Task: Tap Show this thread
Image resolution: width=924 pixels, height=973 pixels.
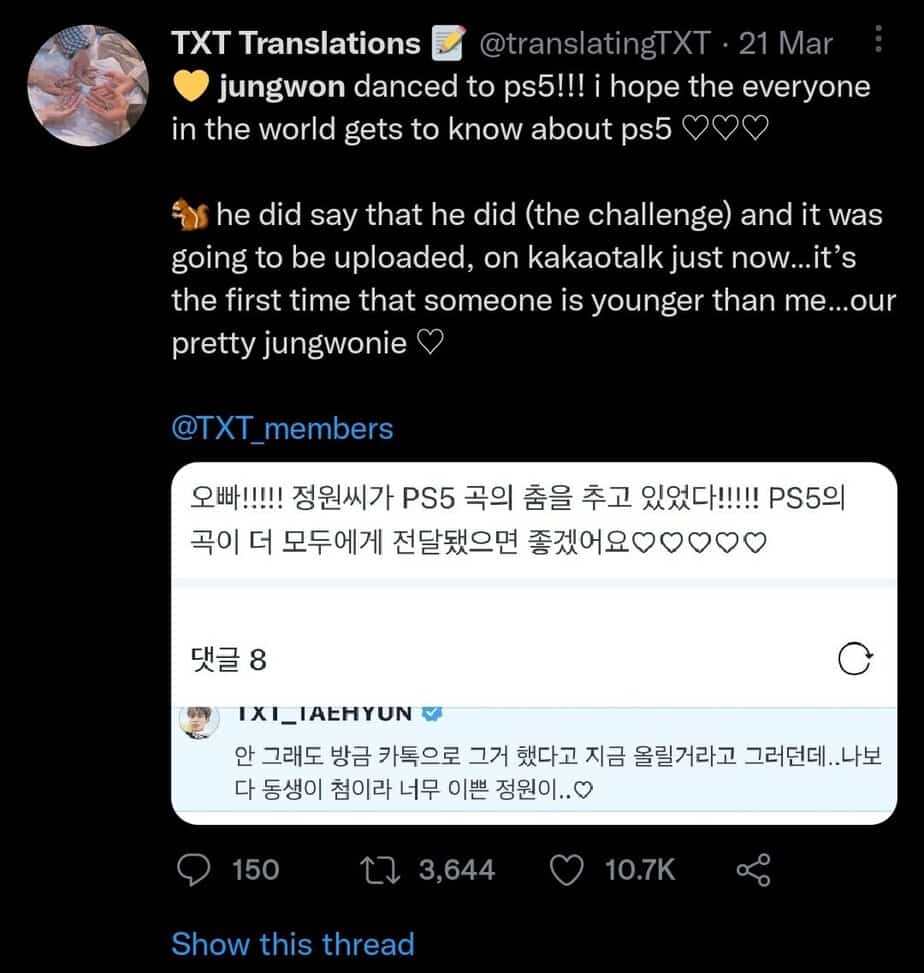Action: click(292, 944)
